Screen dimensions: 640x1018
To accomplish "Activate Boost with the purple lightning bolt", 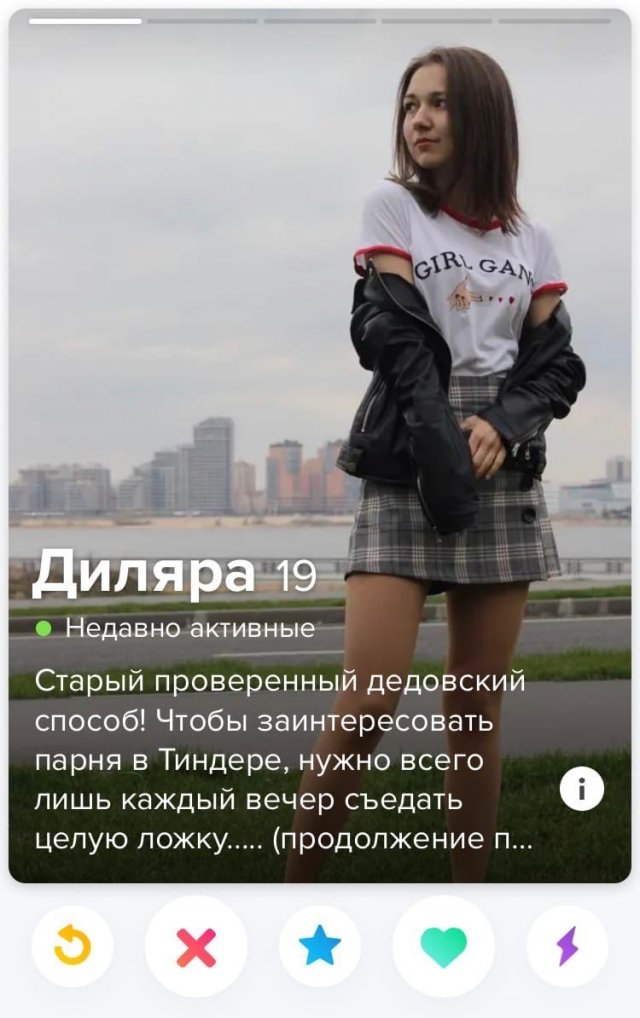I will [567, 946].
